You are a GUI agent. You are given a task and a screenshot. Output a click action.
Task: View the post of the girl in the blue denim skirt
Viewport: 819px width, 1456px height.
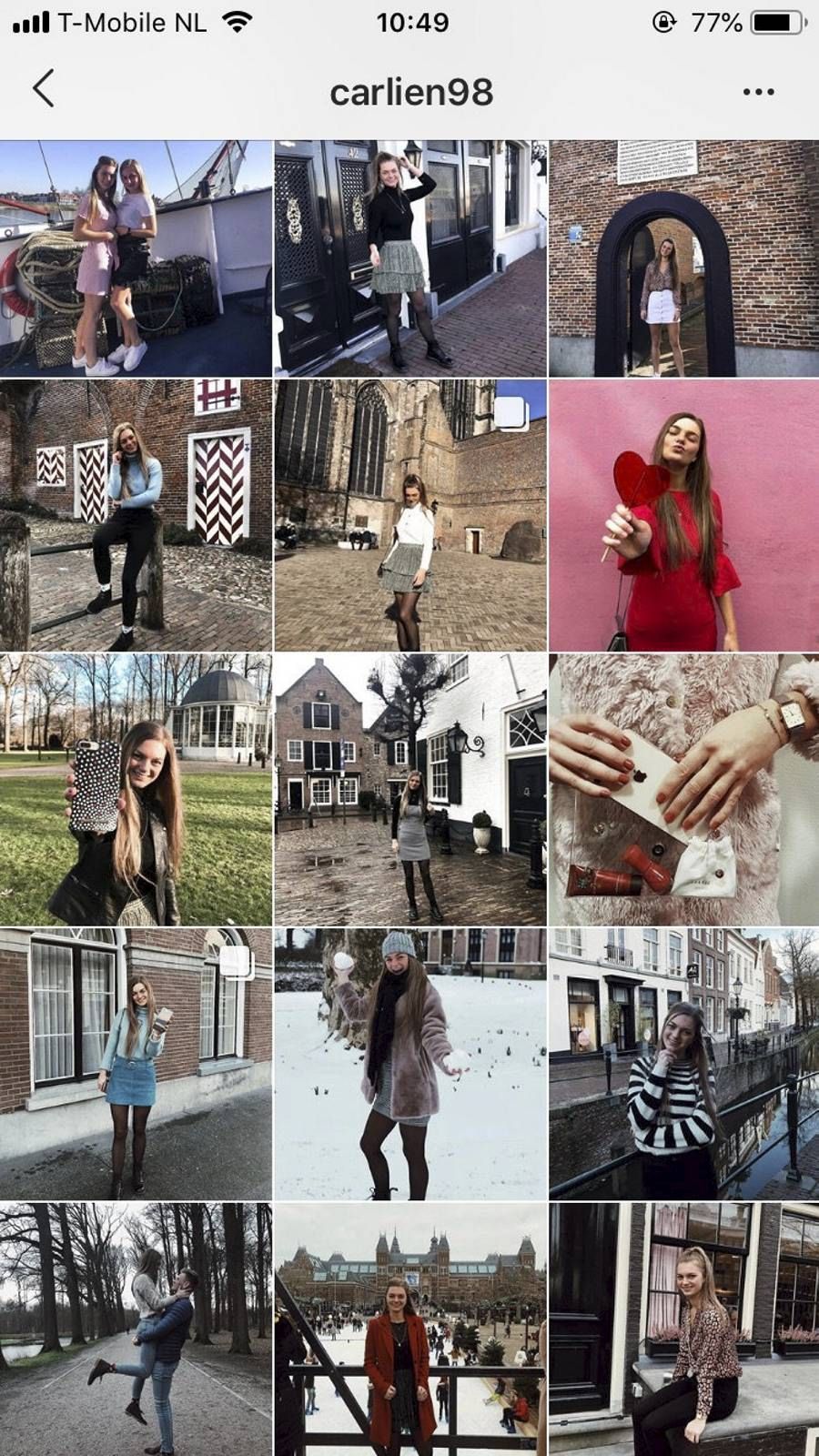point(136,1064)
